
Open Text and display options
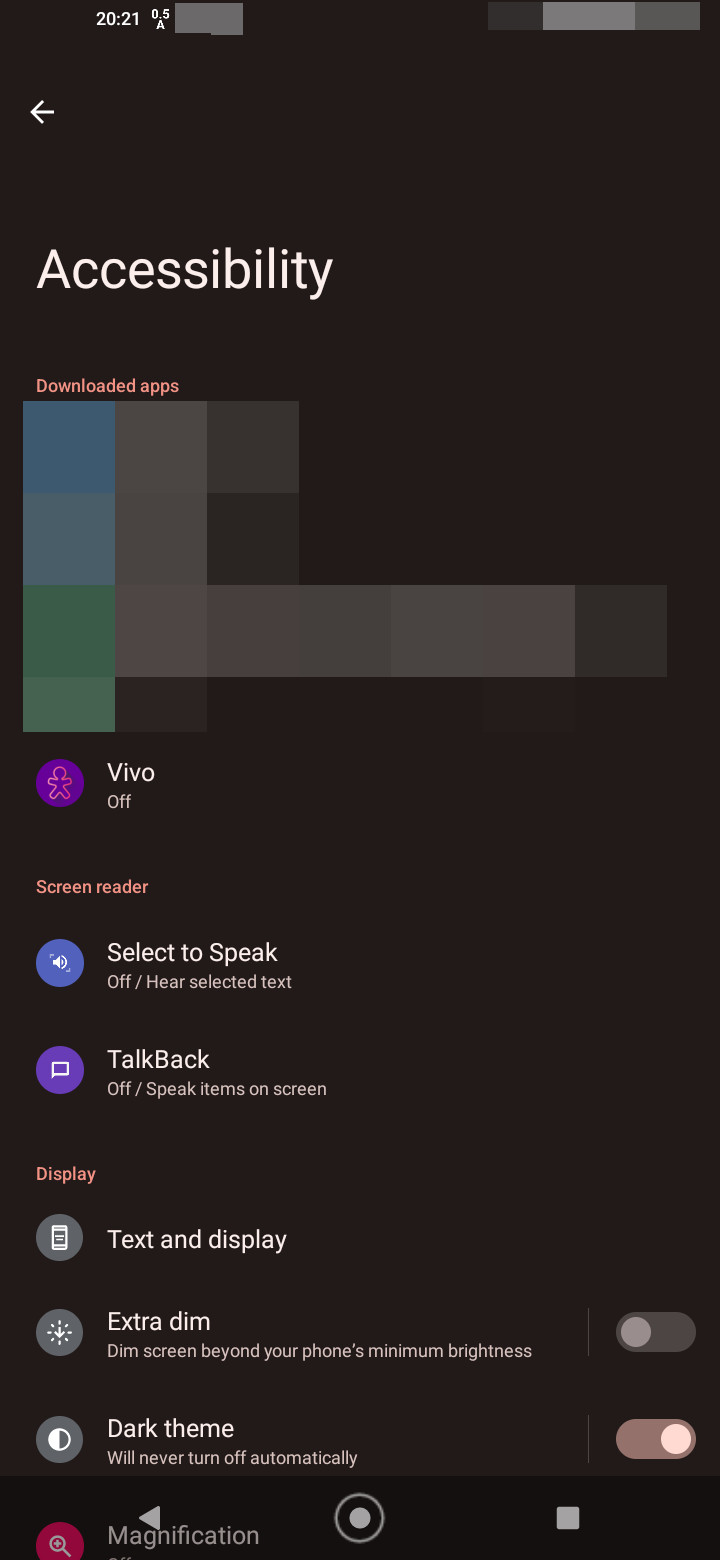[360, 1239]
